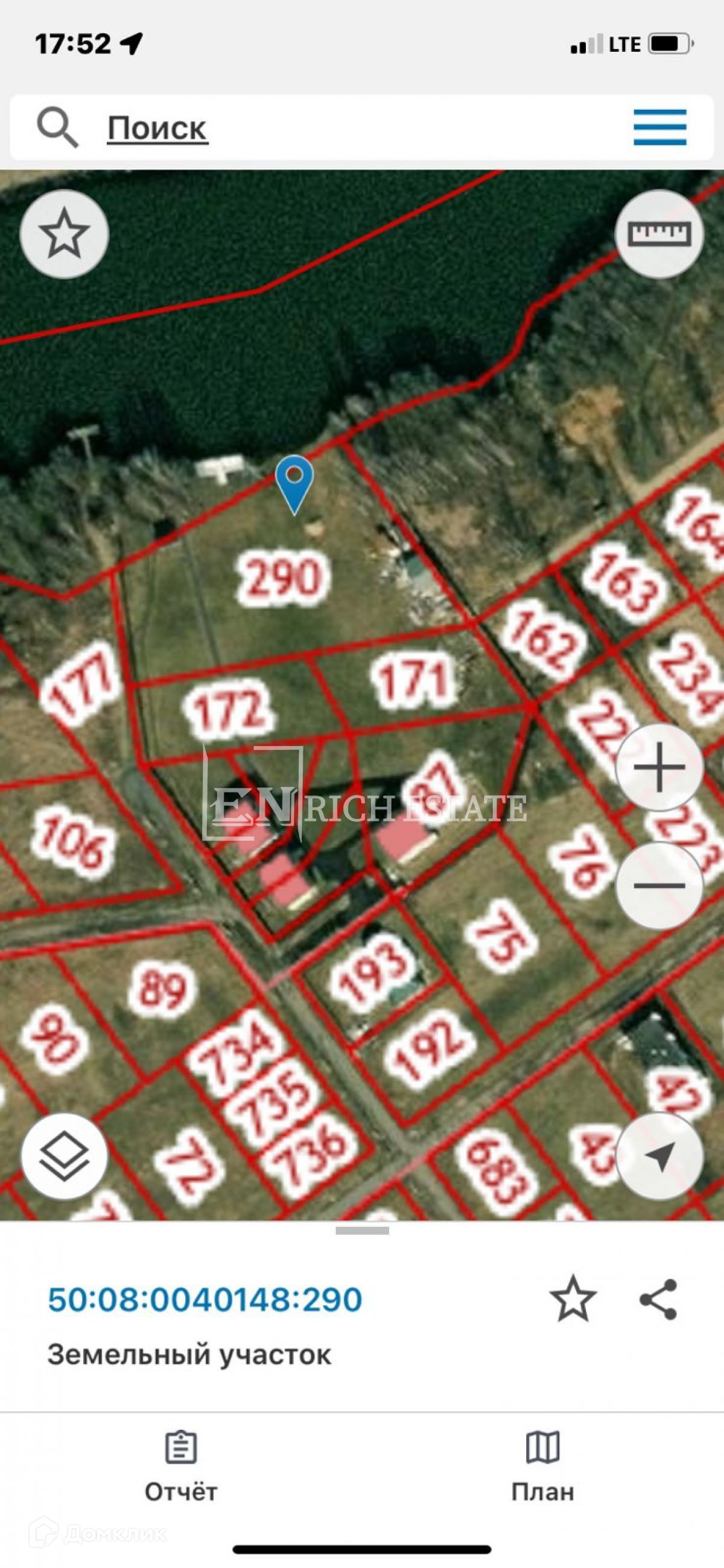Share the parcel 50:08:0040148:290
724x1568 pixels.
658,1299
